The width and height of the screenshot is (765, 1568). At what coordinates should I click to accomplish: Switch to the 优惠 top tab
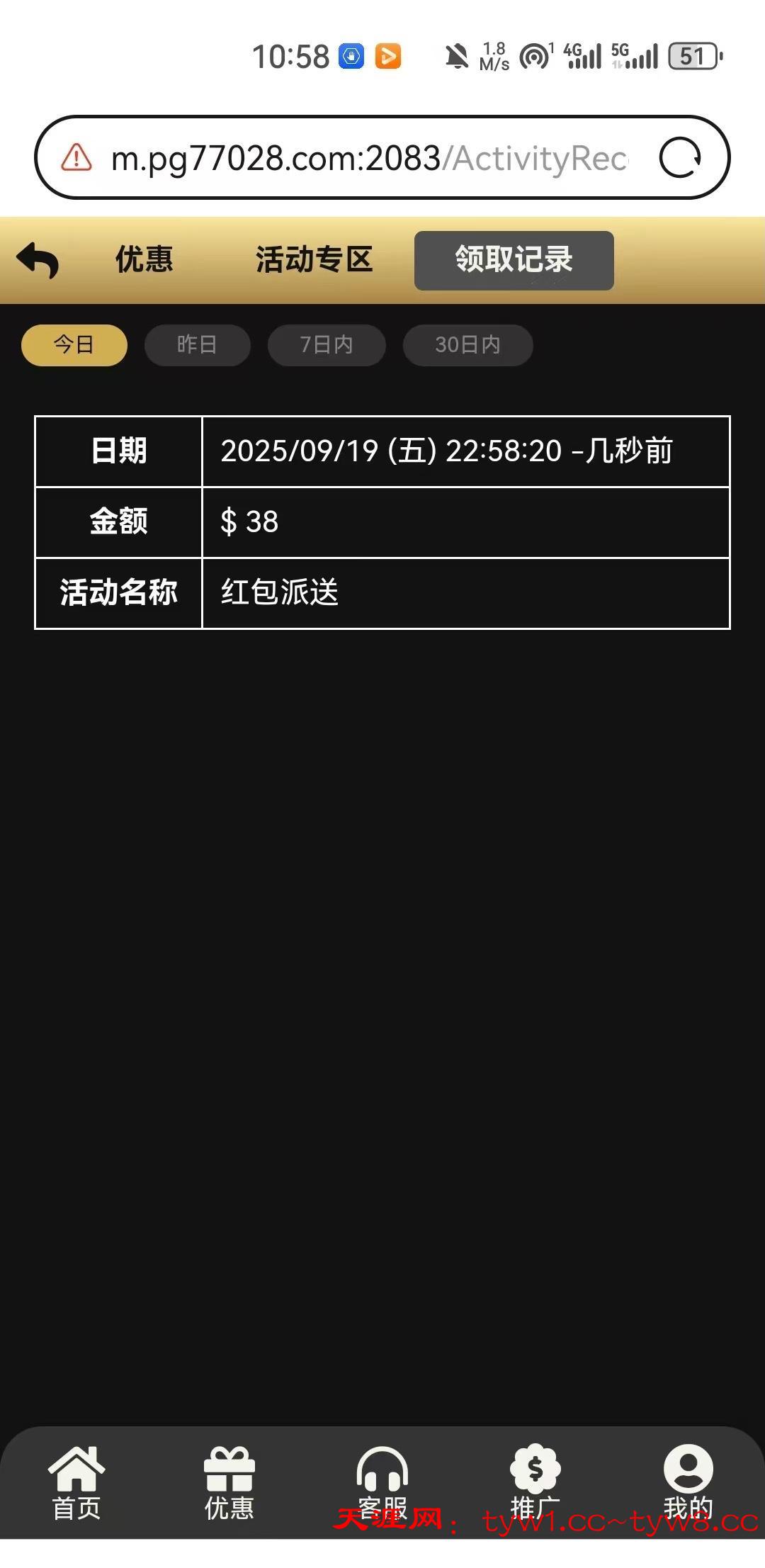click(x=144, y=259)
